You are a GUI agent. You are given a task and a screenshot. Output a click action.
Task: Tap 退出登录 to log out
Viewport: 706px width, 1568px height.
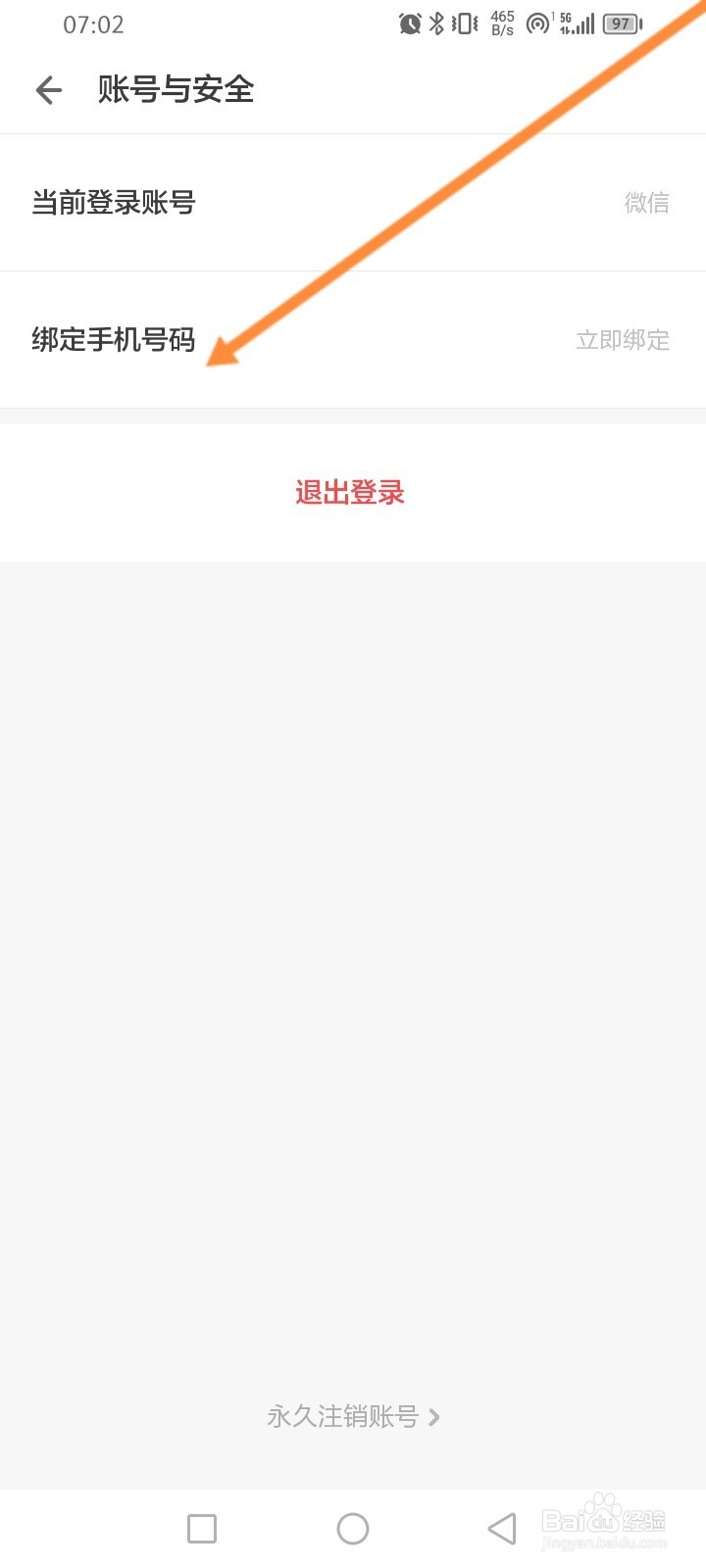tap(352, 493)
